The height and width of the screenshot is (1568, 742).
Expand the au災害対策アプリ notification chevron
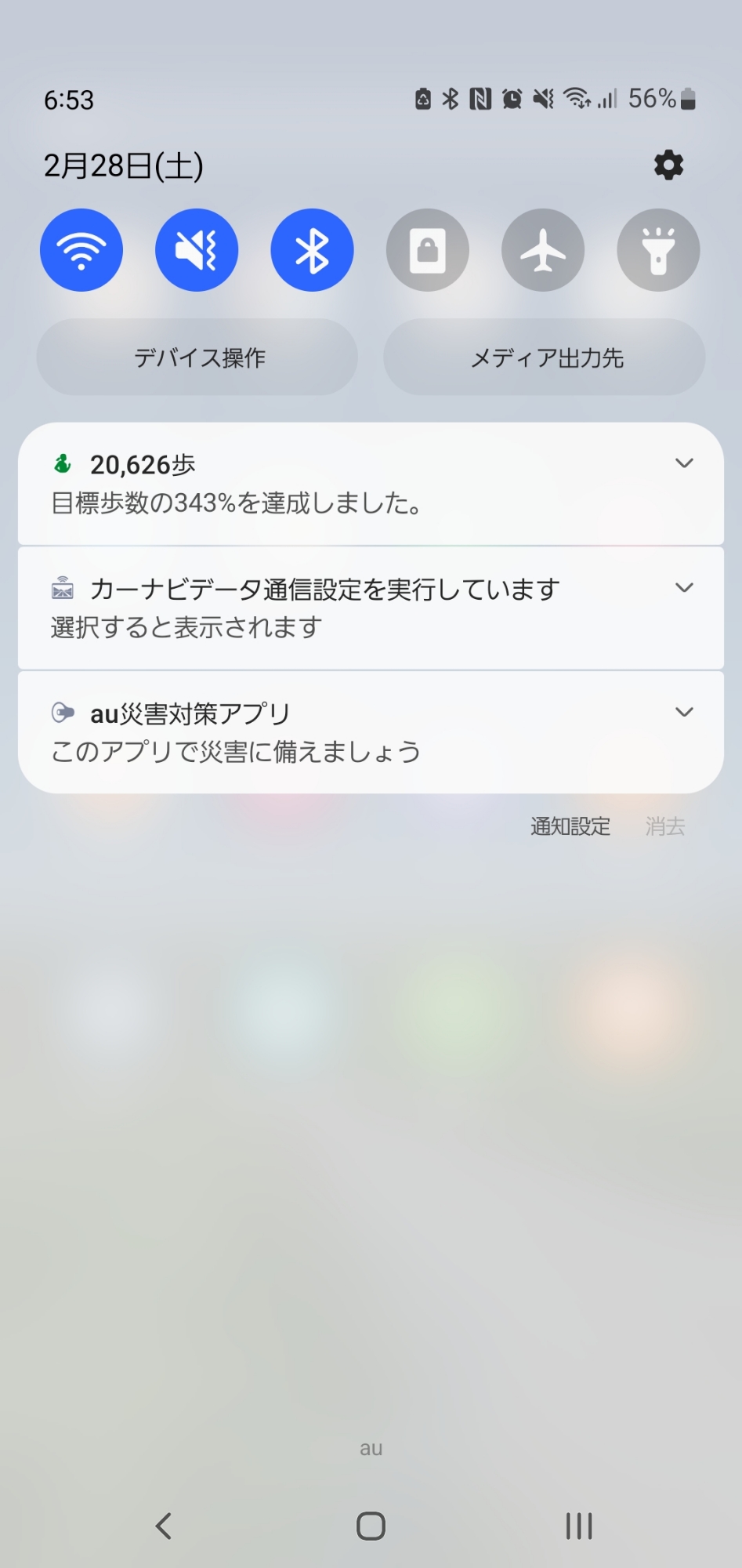[x=684, y=712]
